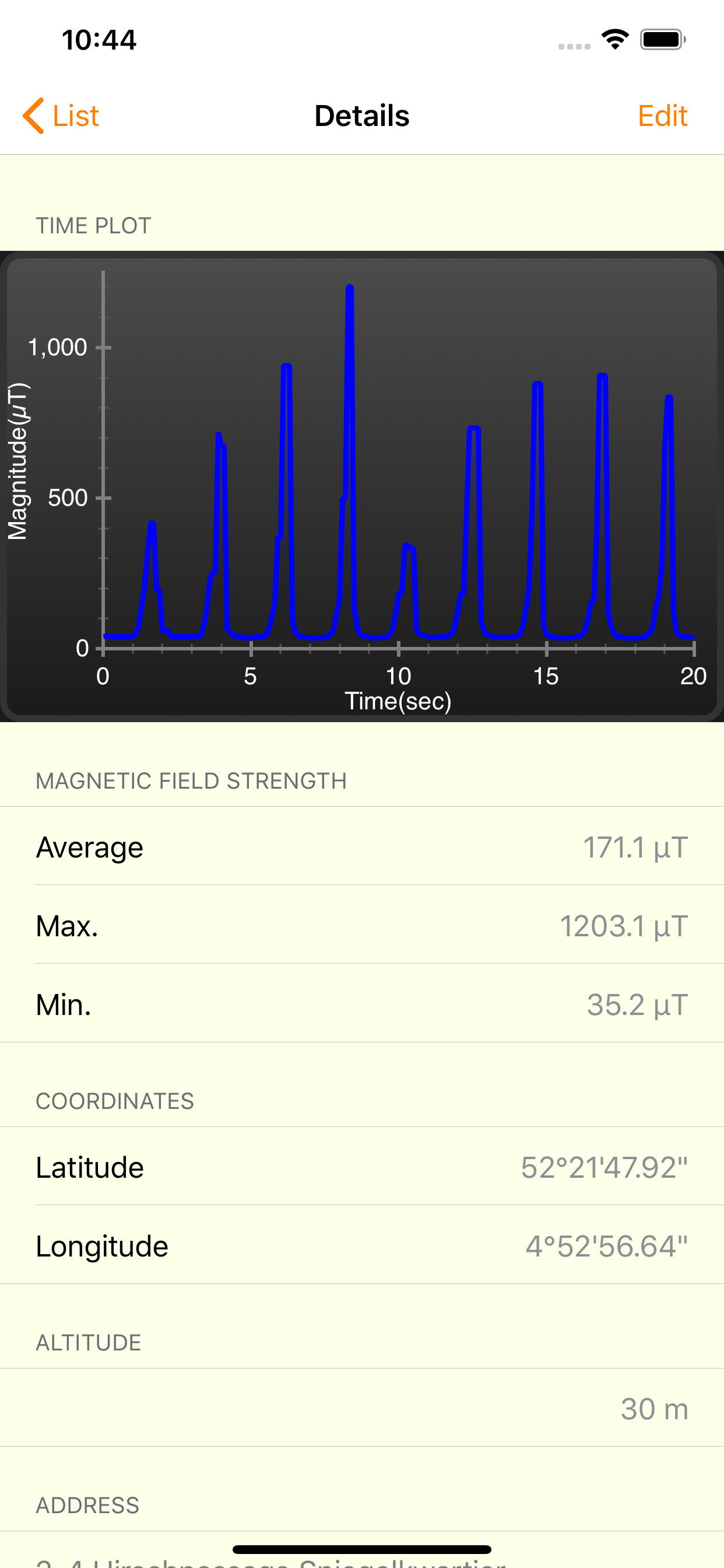Tap the Edit button
Image resolution: width=724 pixels, height=1568 pixels.
pos(663,115)
